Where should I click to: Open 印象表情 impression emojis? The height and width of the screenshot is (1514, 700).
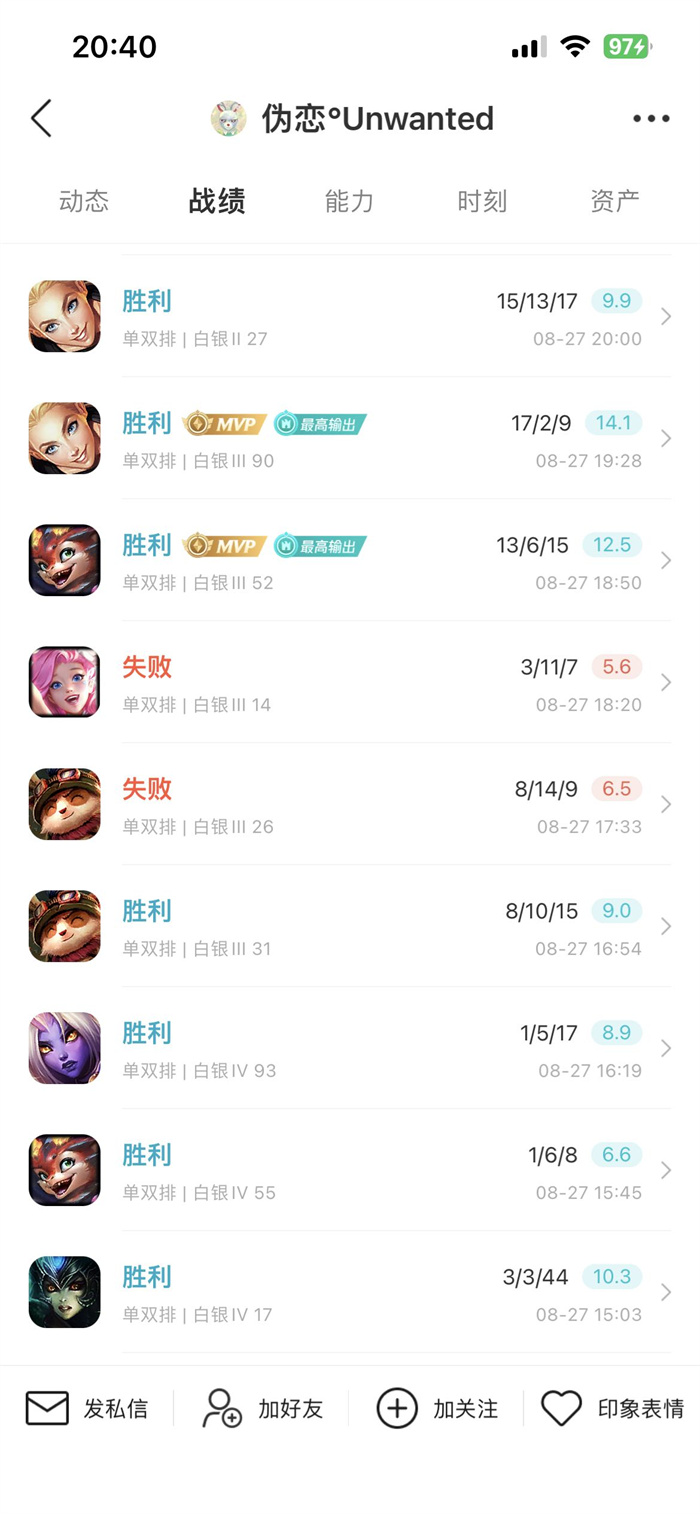pyautogui.click(x=612, y=1409)
